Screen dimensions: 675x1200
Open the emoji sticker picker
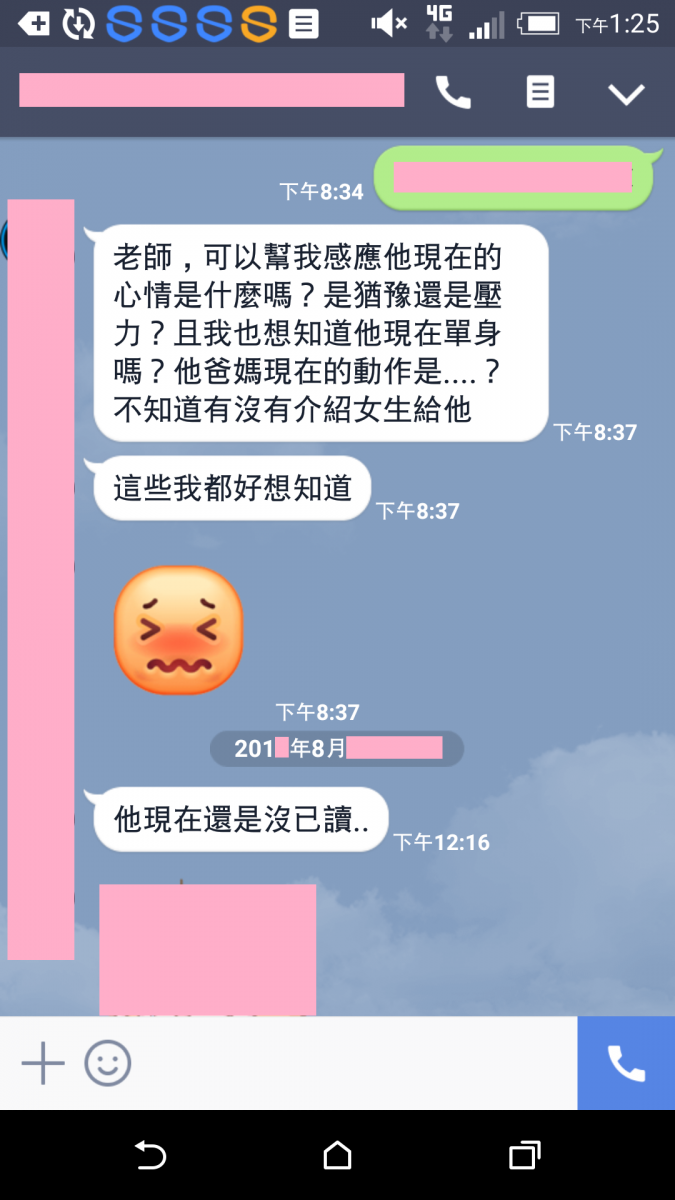pyautogui.click(x=108, y=1064)
